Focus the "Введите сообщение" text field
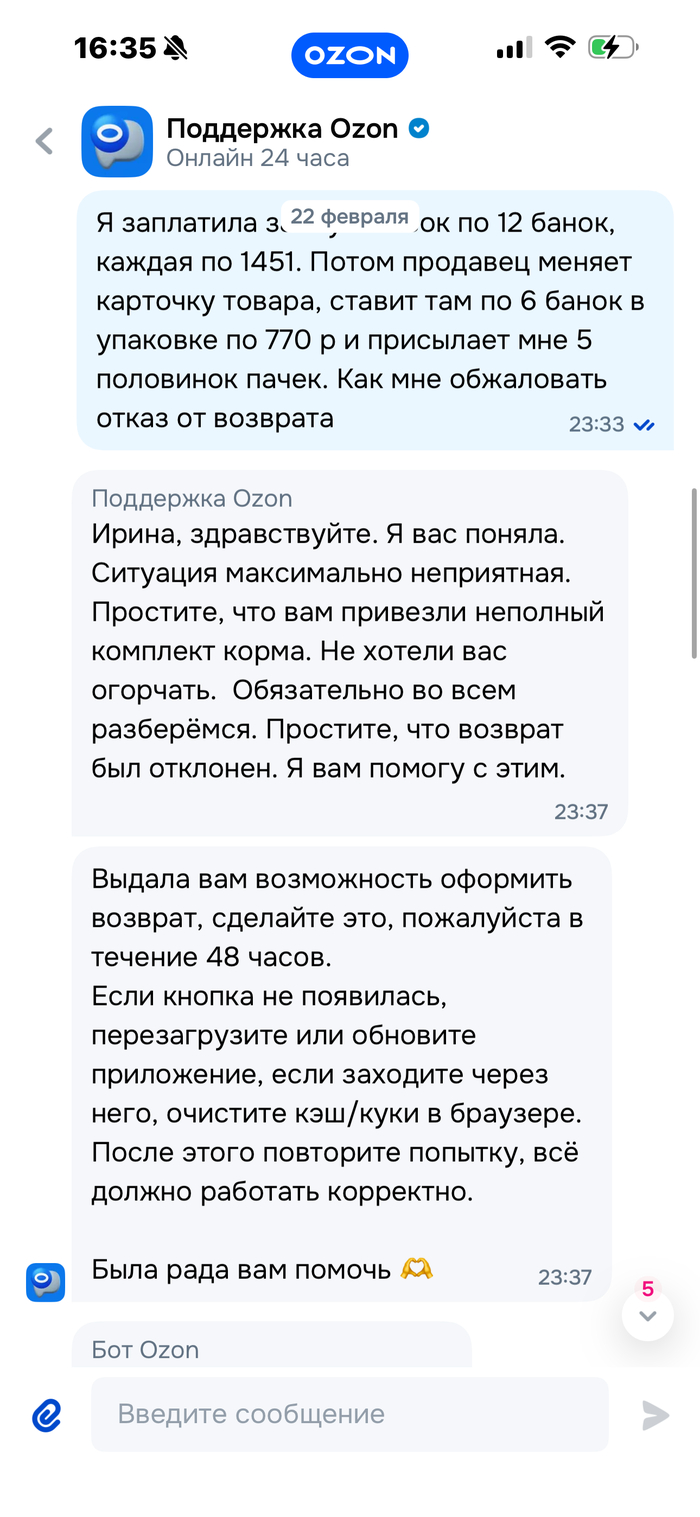The height and width of the screenshot is (1517, 700). pos(350,1414)
